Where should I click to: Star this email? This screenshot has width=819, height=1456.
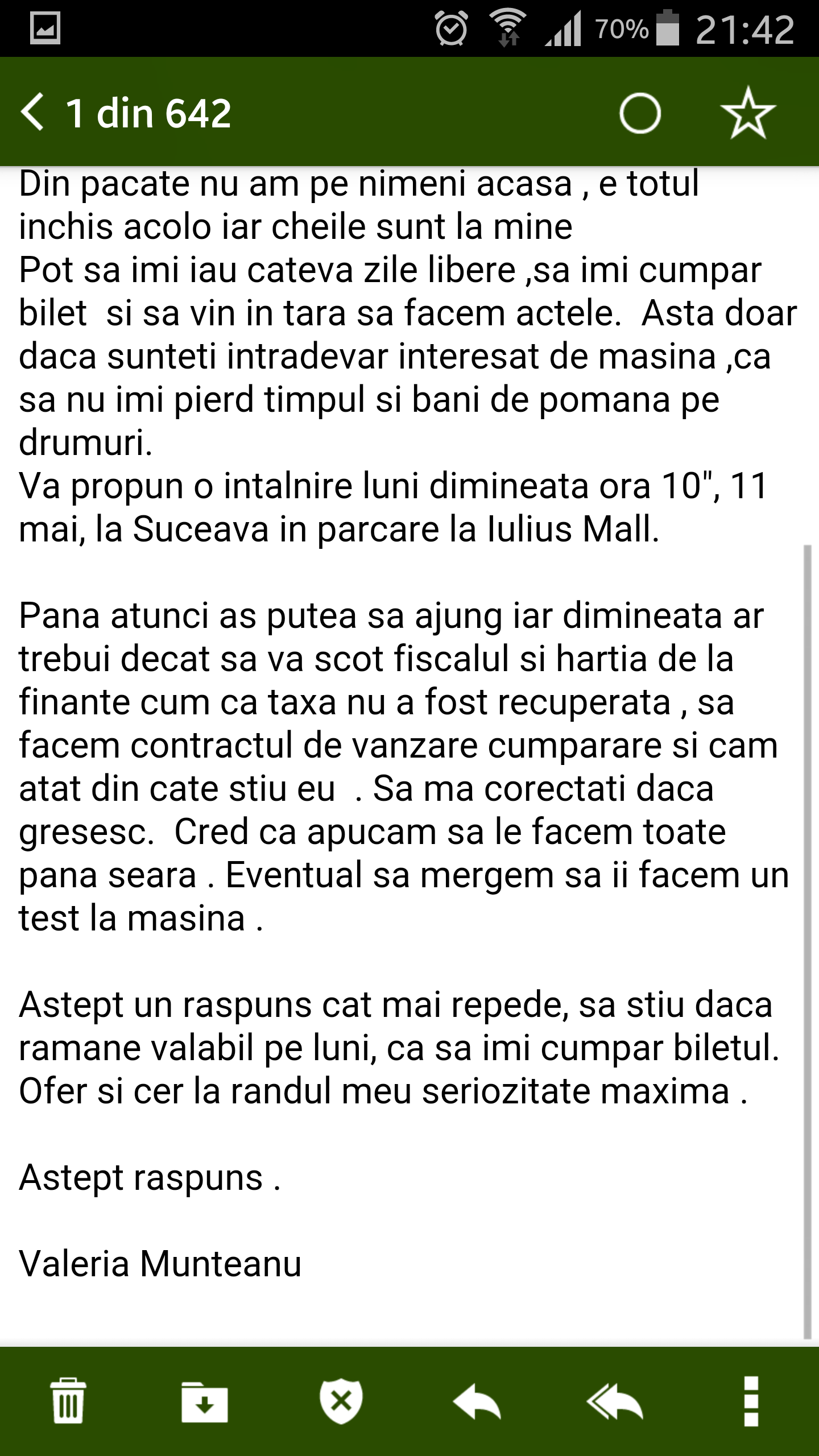click(748, 113)
